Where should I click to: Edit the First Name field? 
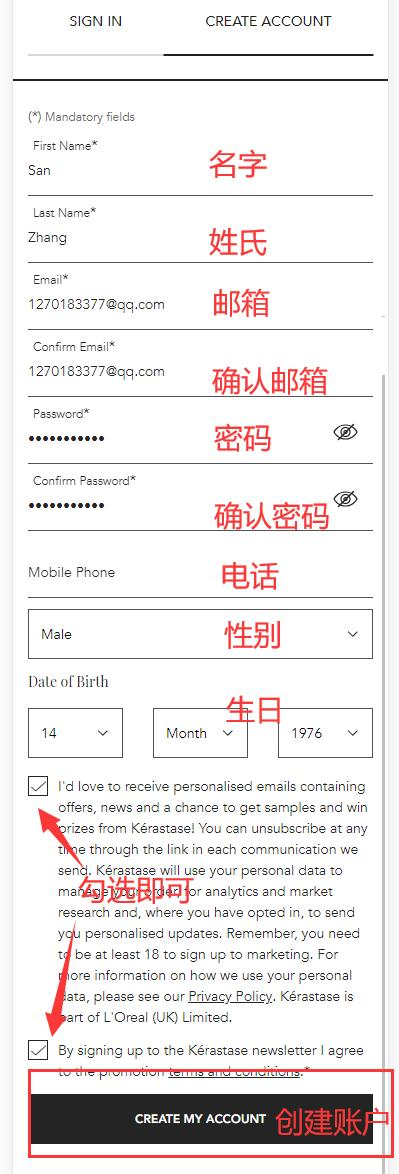200,171
